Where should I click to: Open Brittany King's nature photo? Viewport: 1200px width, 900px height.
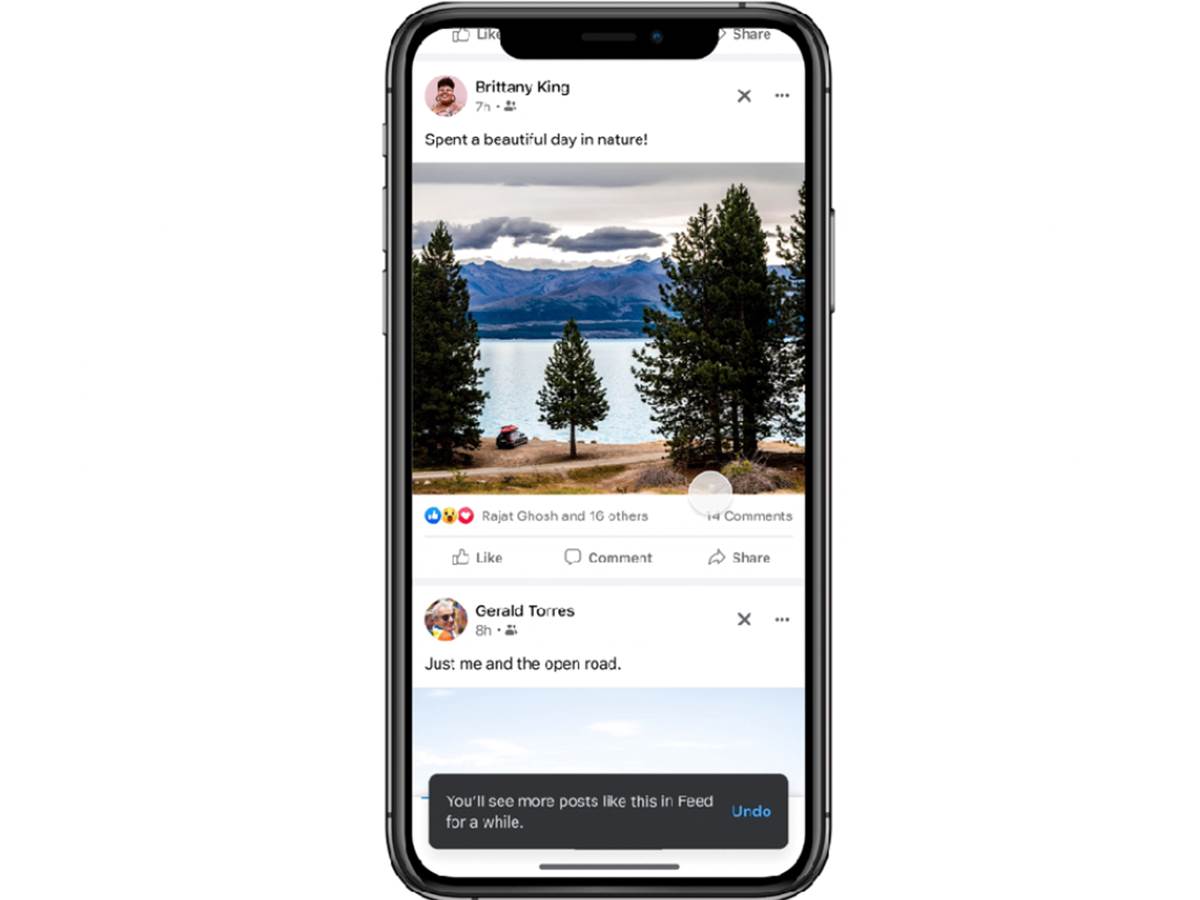608,330
